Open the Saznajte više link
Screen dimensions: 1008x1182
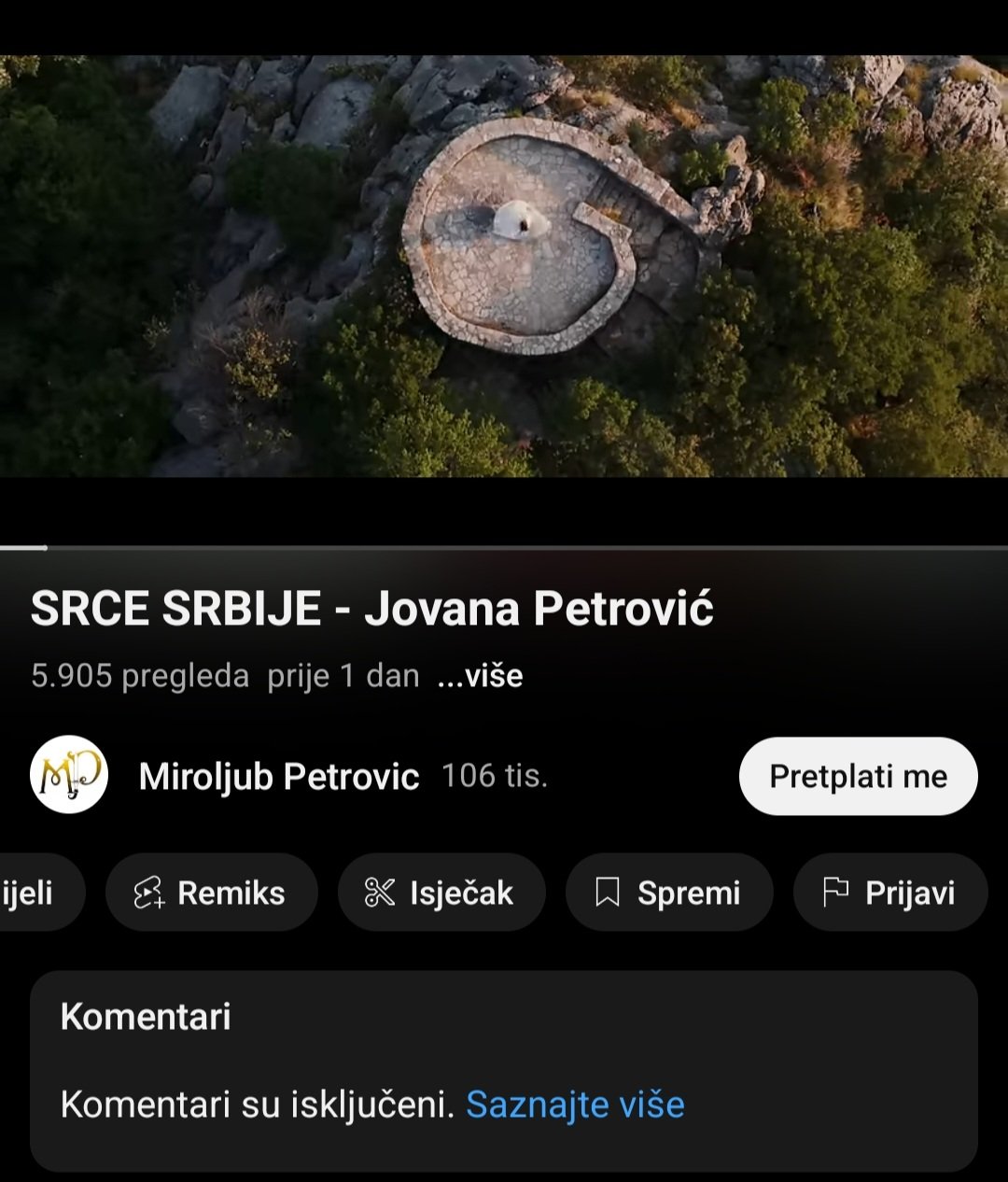pyautogui.click(x=576, y=1105)
